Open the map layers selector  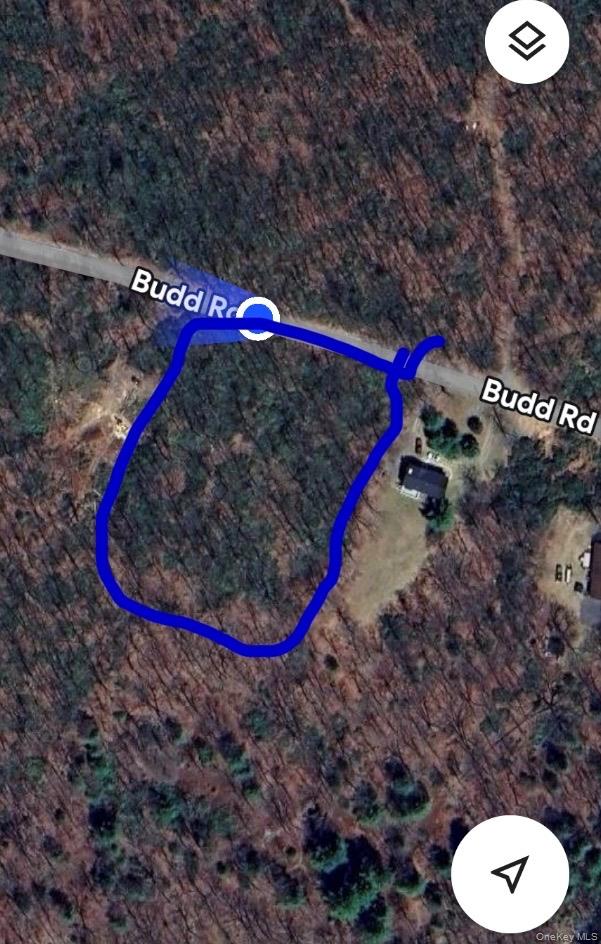pos(526,42)
